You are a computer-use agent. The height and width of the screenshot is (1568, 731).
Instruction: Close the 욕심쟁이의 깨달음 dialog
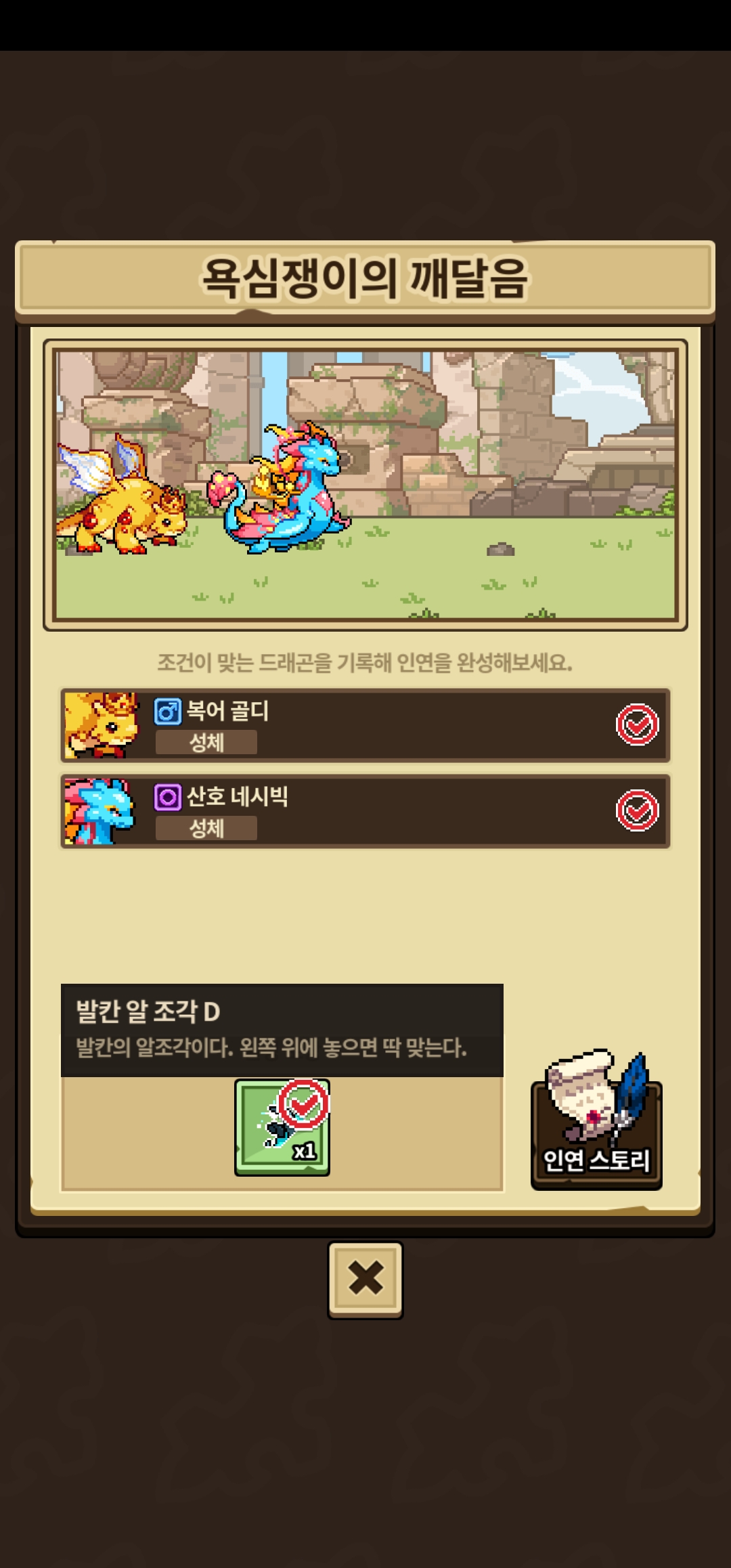click(365, 1279)
